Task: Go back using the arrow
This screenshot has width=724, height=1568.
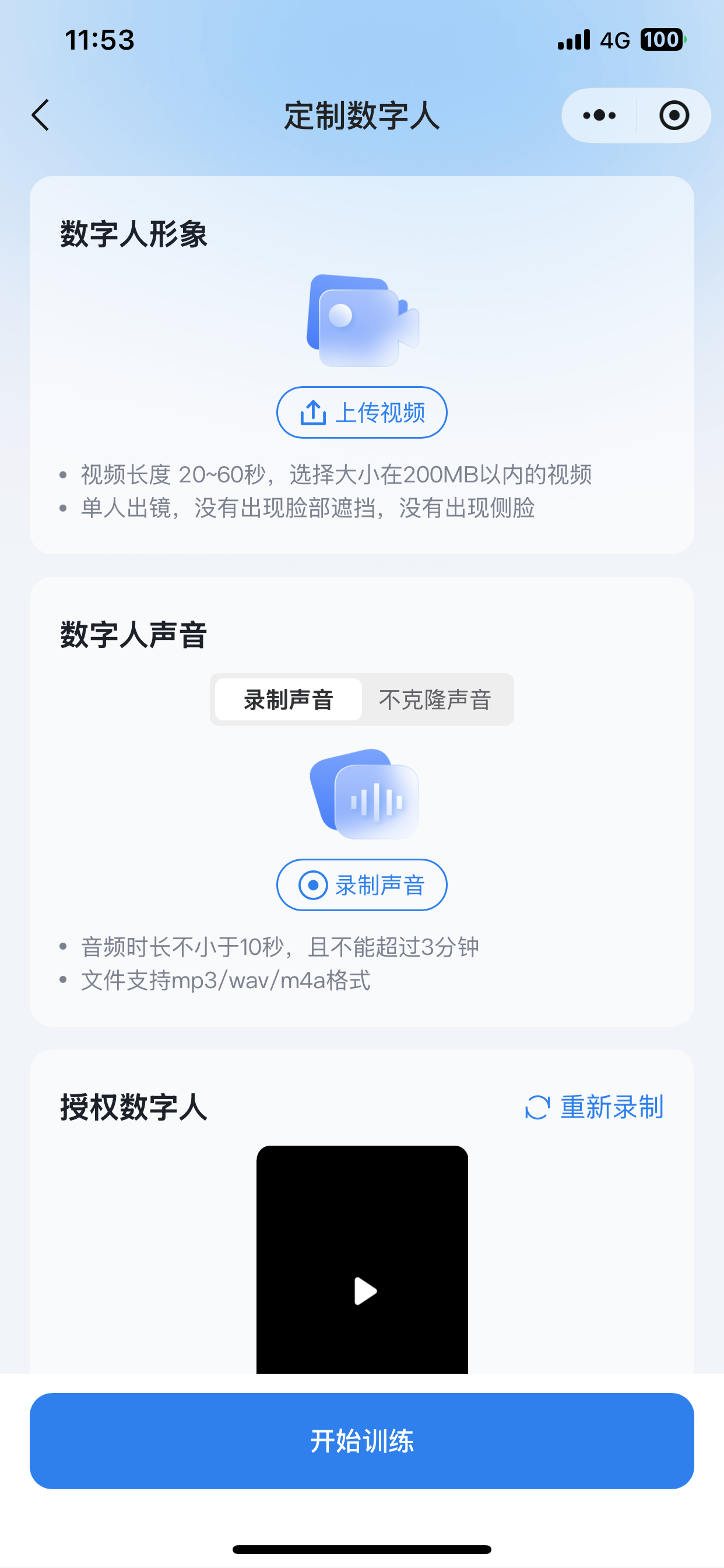Action: click(41, 115)
